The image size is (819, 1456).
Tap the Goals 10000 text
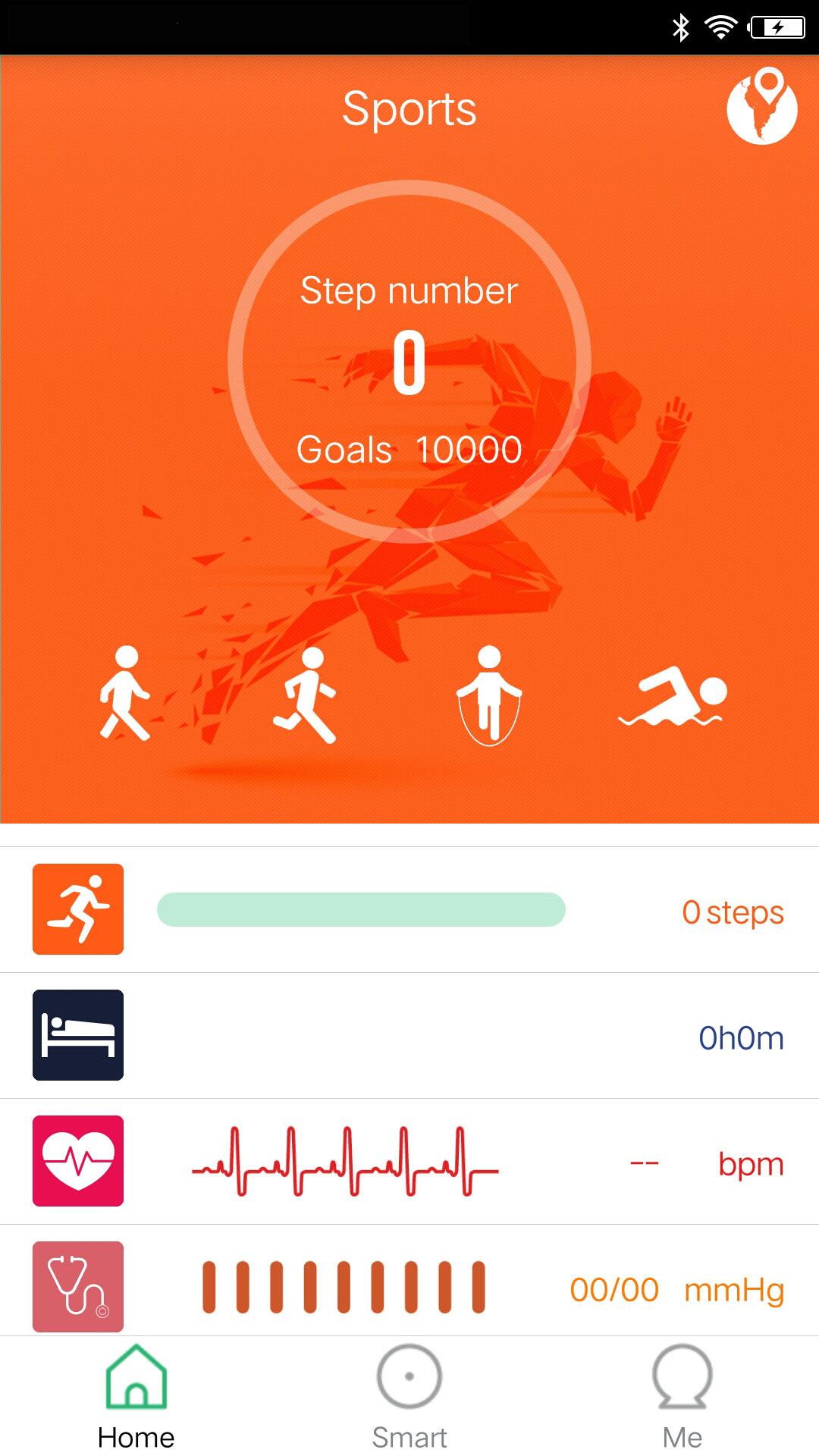(x=409, y=448)
